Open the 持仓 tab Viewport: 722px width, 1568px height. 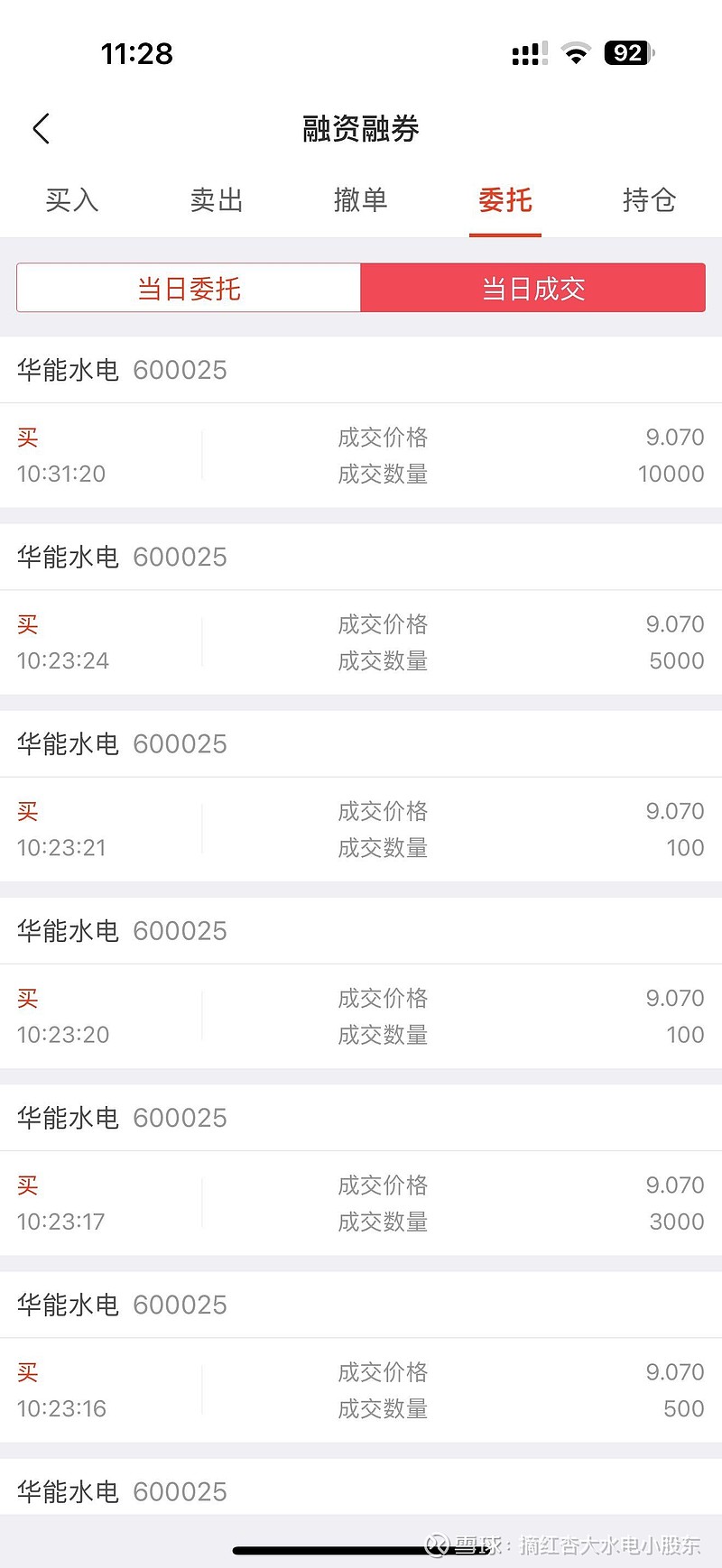click(649, 199)
